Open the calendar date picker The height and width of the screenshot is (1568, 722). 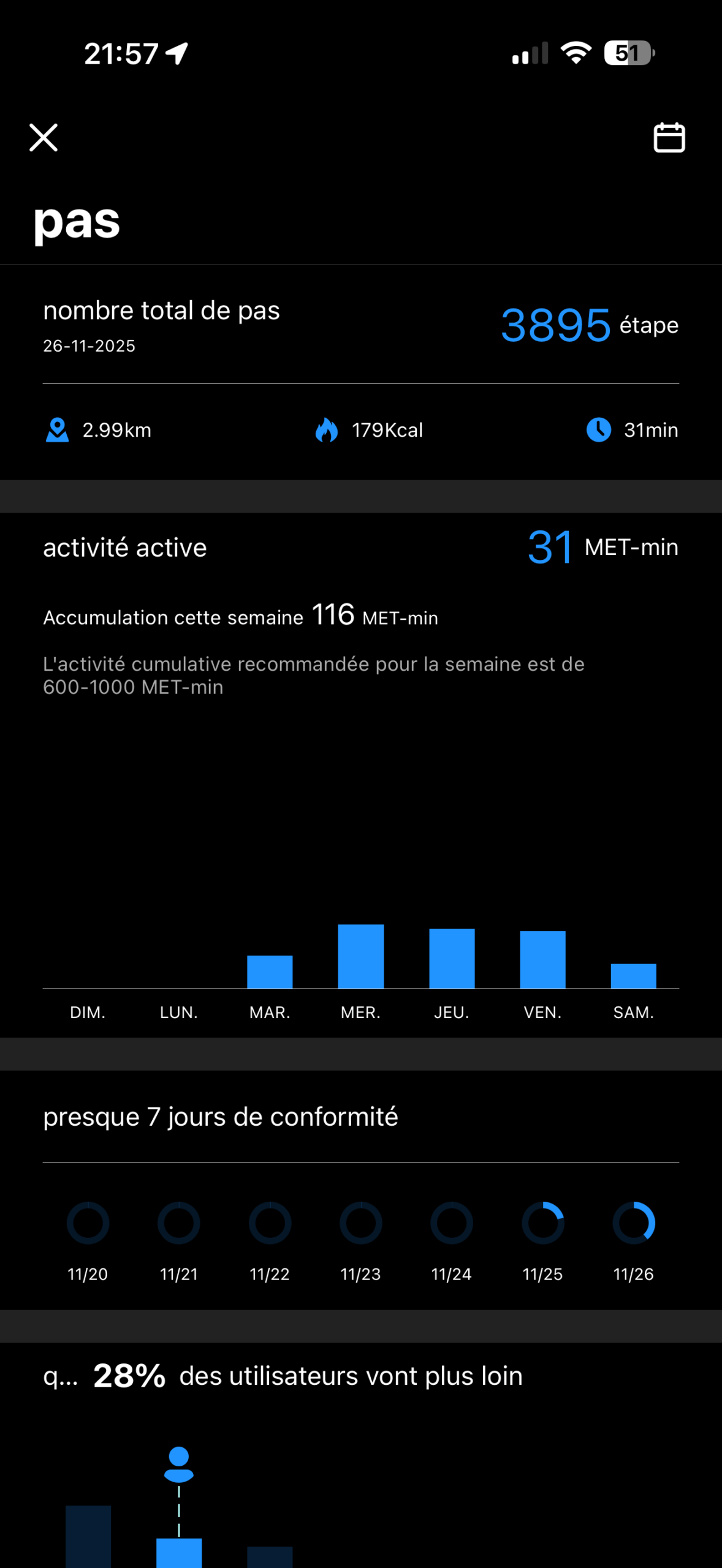(669, 137)
